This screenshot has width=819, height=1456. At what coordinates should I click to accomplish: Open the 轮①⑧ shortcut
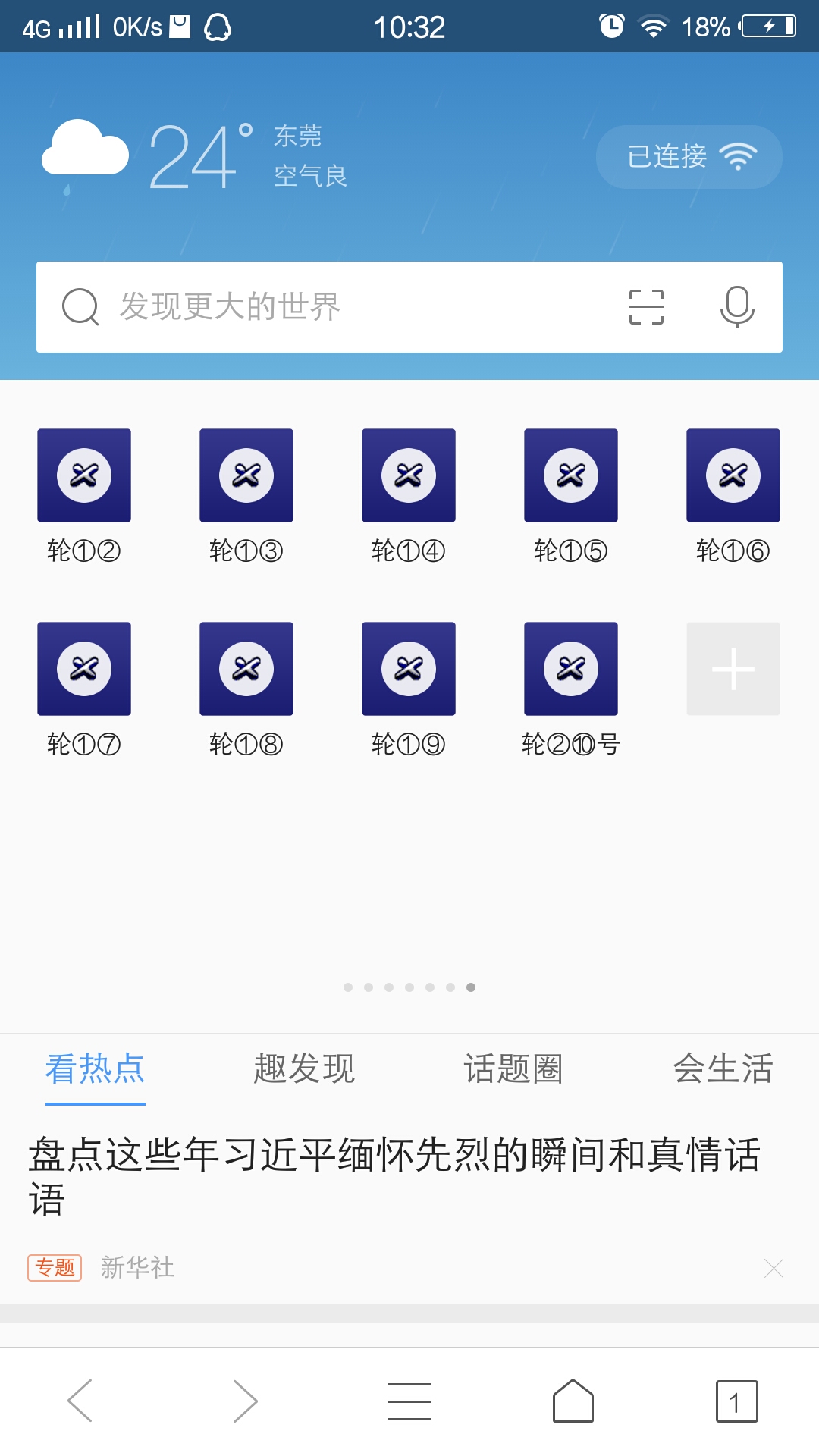(x=246, y=669)
